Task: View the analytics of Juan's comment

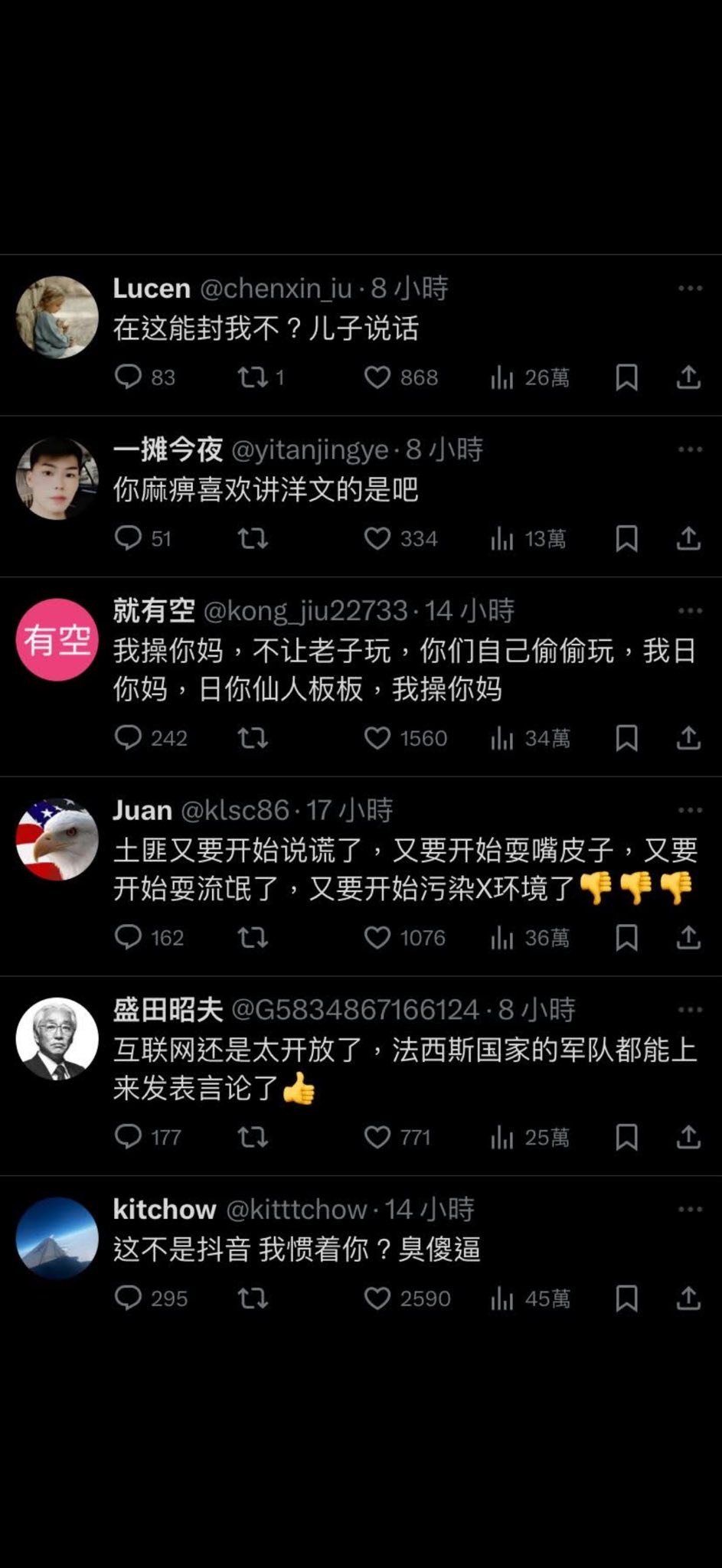Action: [x=502, y=937]
